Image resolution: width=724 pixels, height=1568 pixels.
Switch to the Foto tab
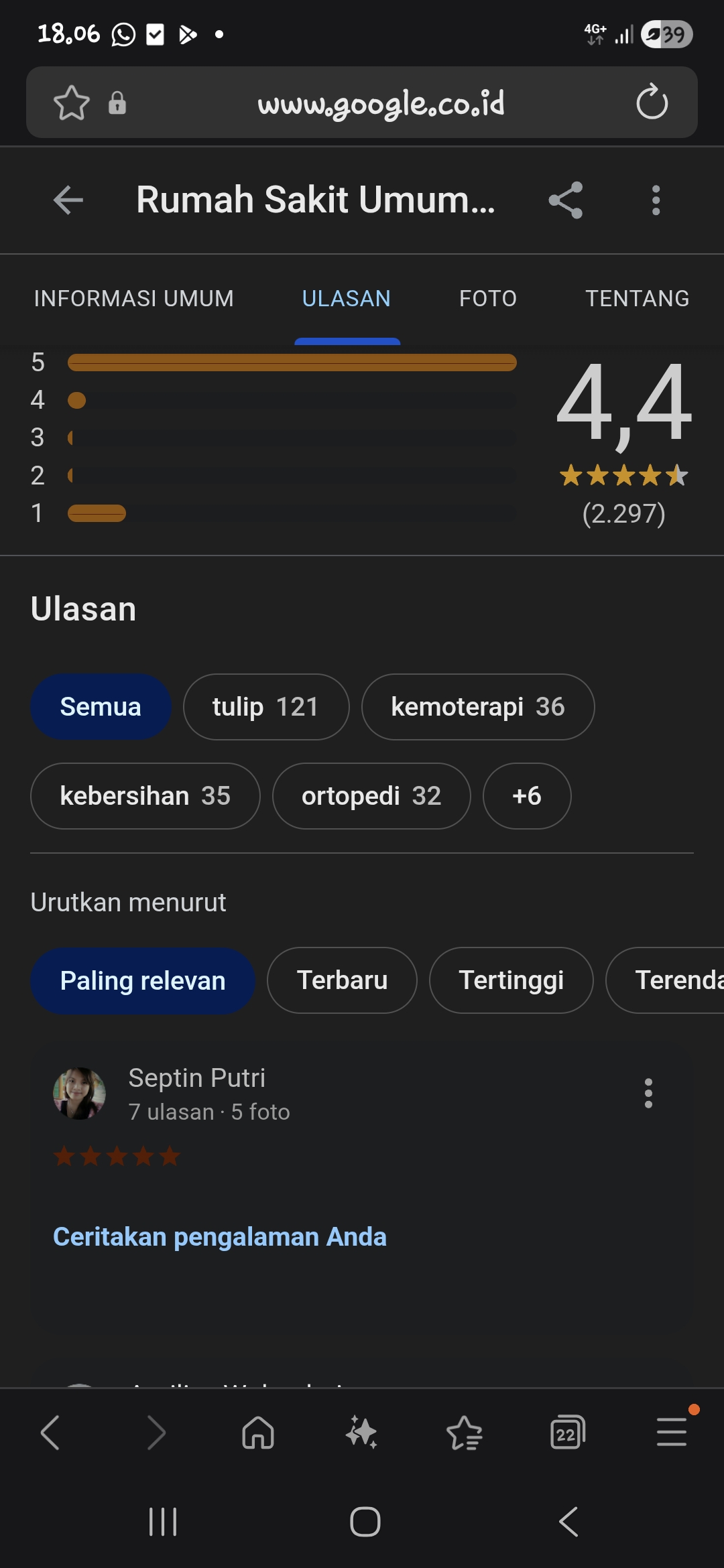pos(487,298)
